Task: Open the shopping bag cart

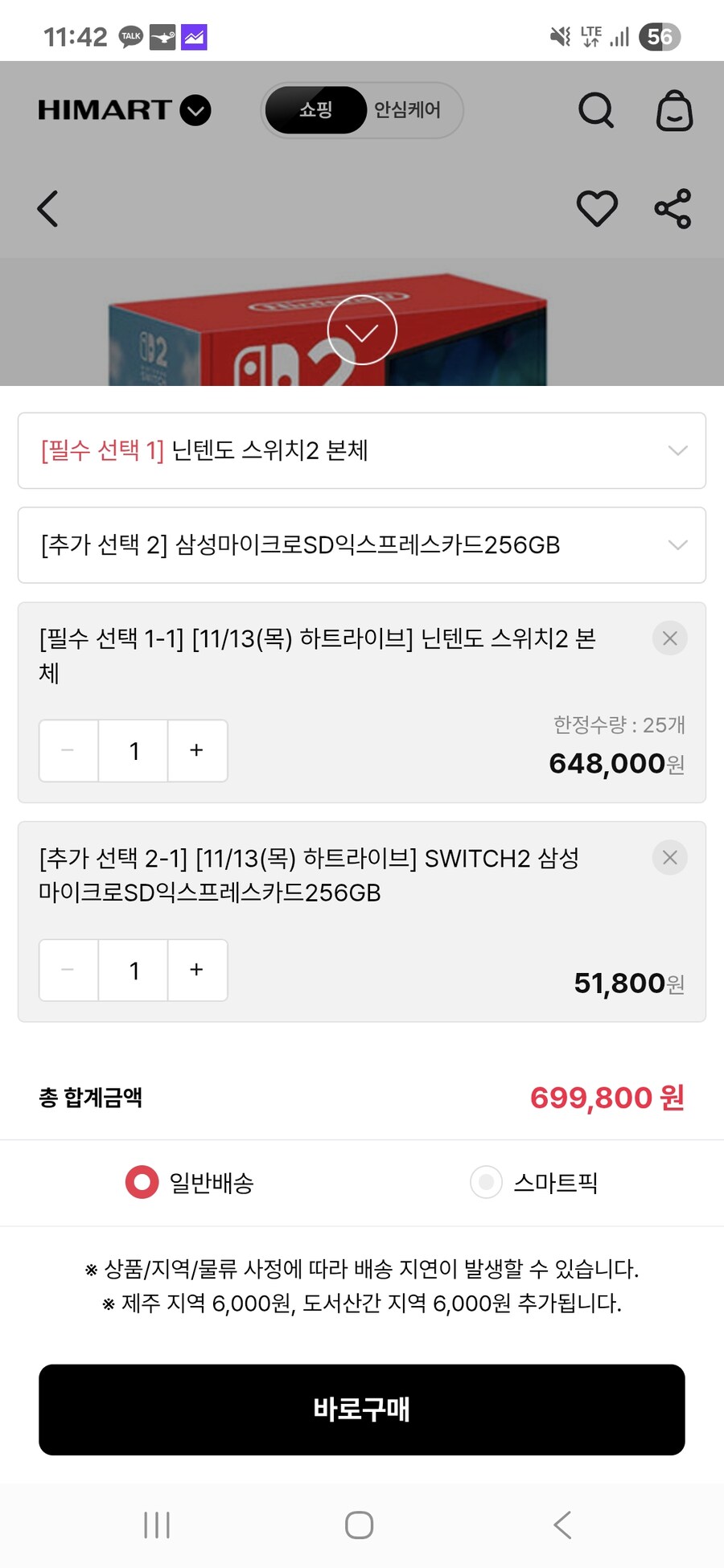Action: pyautogui.click(x=673, y=111)
